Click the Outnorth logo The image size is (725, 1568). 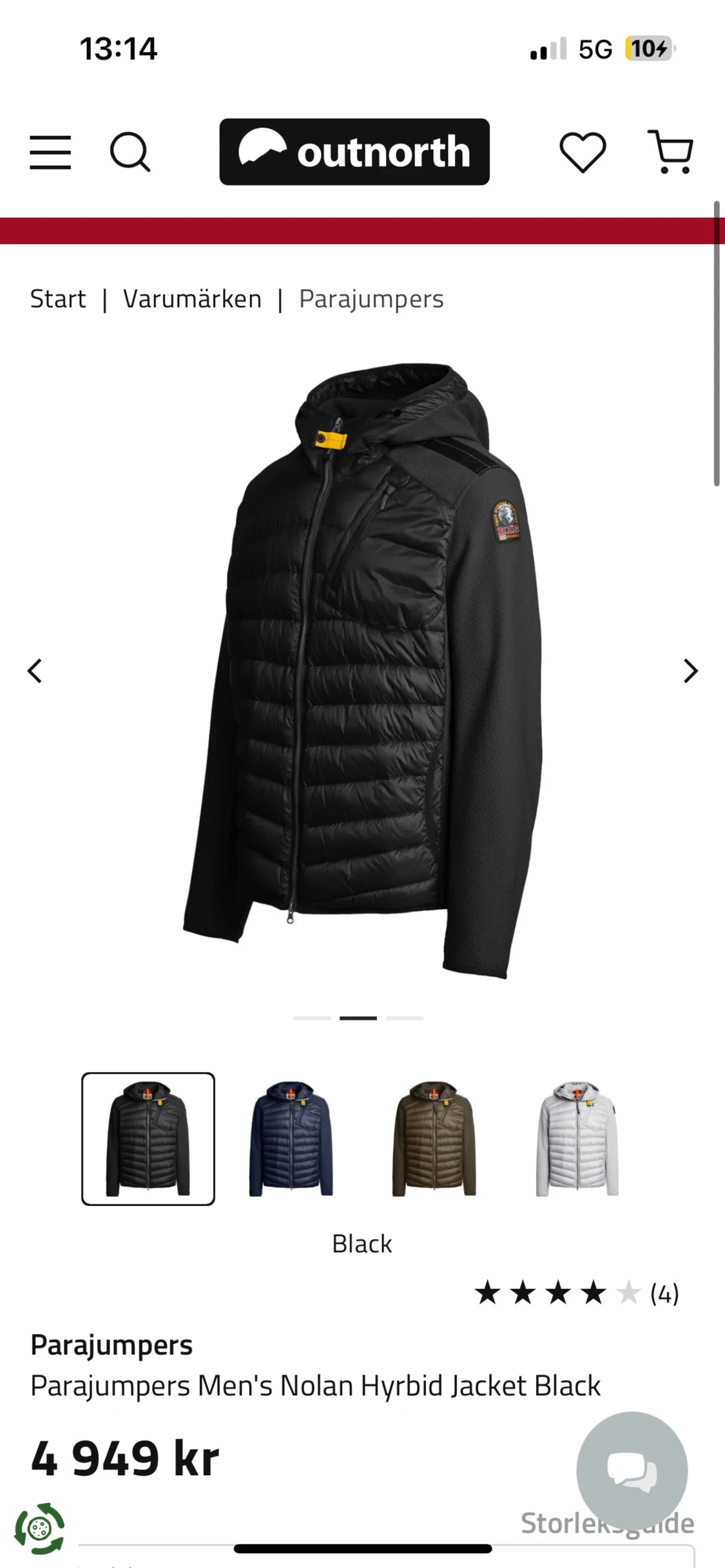[x=354, y=152]
